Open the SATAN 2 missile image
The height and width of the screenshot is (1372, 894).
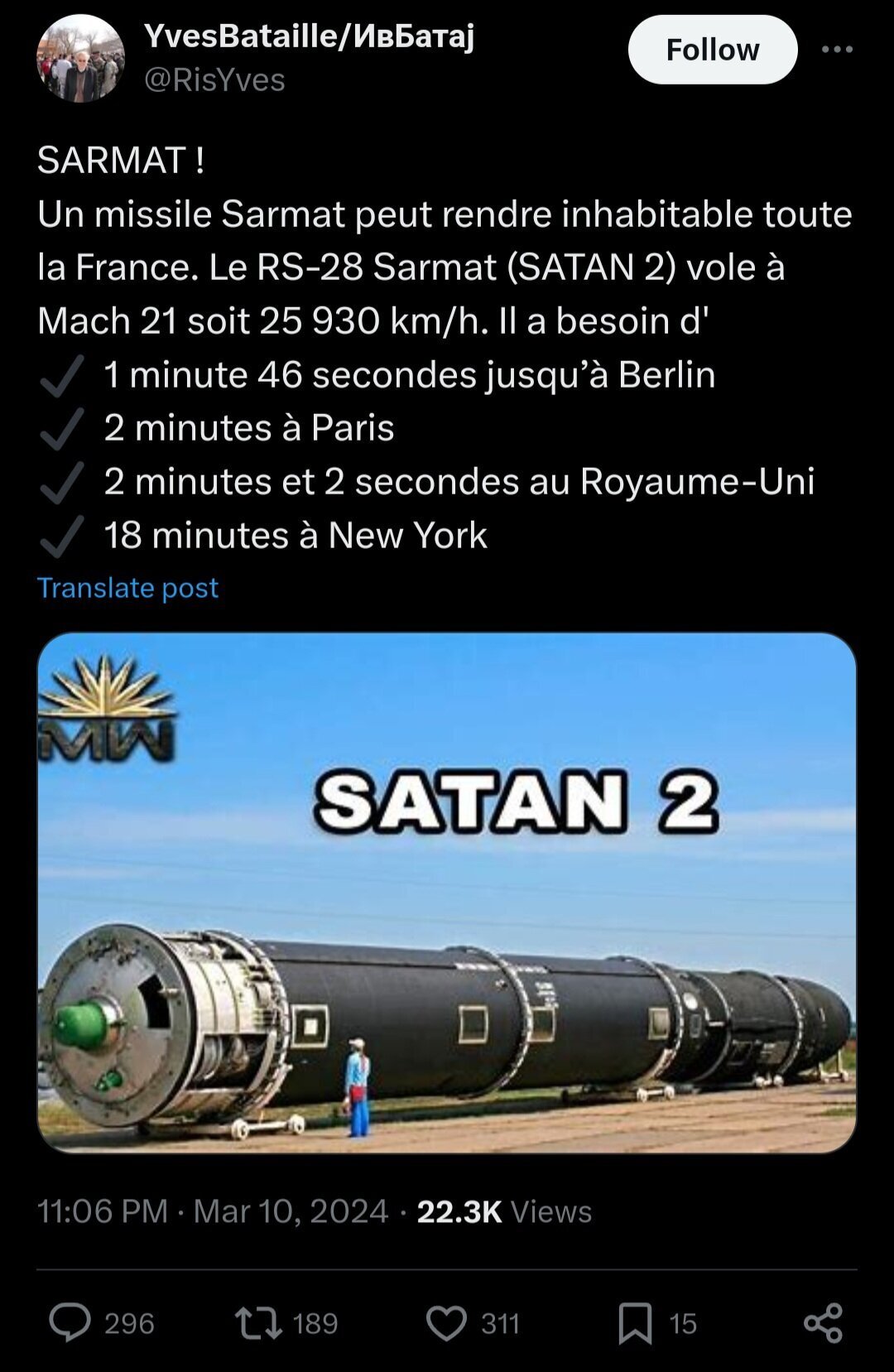447,893
